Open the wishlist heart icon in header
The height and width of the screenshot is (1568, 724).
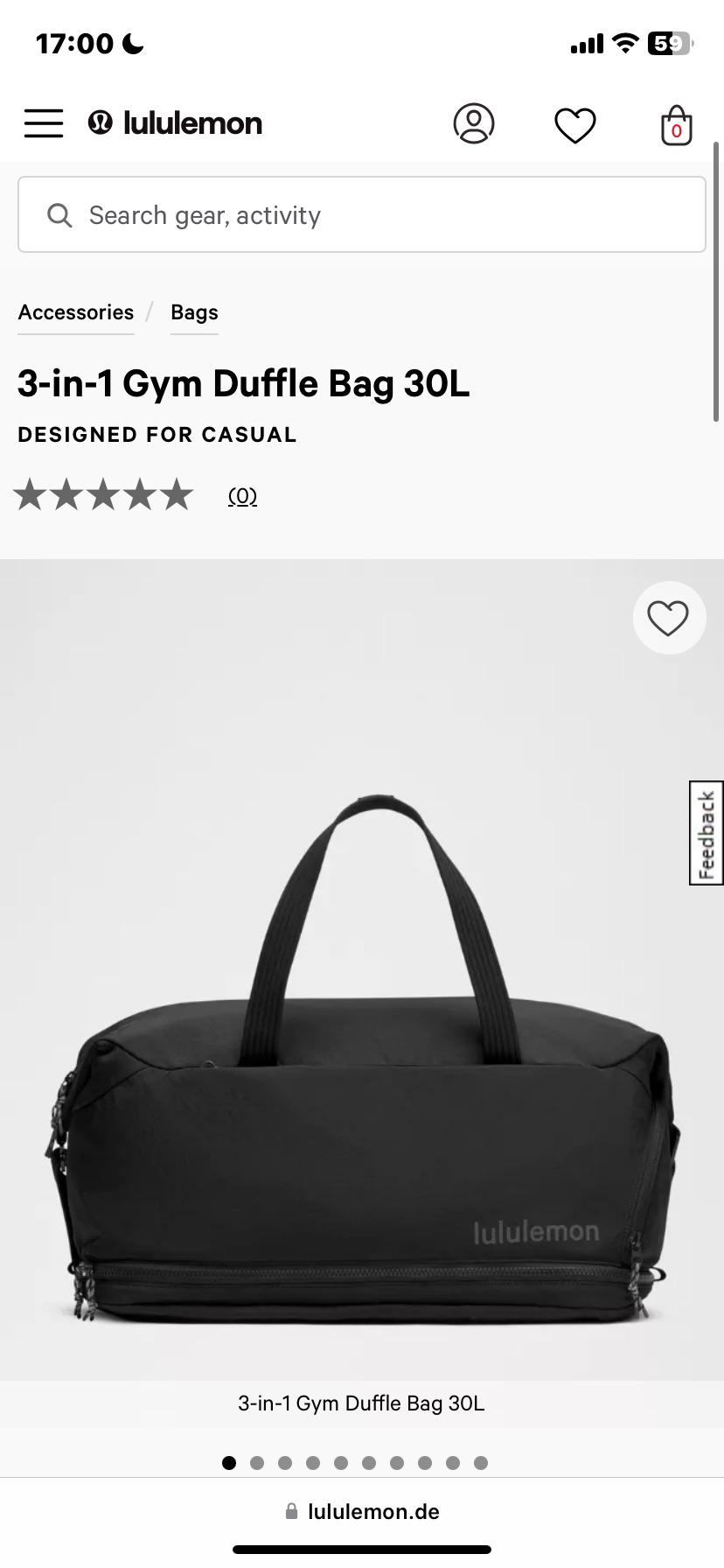pos(575,123)
